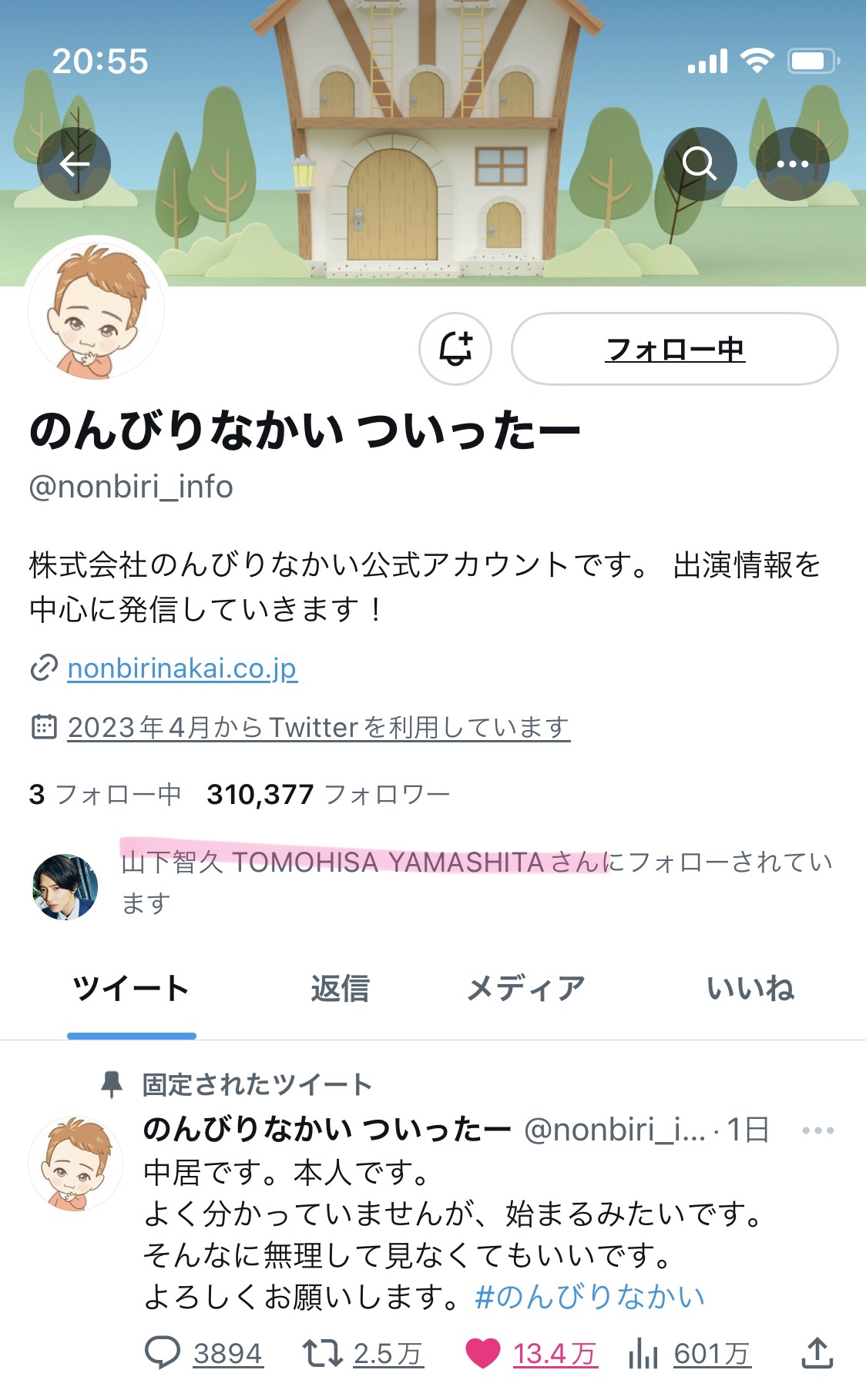The width and height of the screenshot is (866, 1400).
Task: Reply to the pinned tweet with 3894 comments
Action: tap(204, 1353)
